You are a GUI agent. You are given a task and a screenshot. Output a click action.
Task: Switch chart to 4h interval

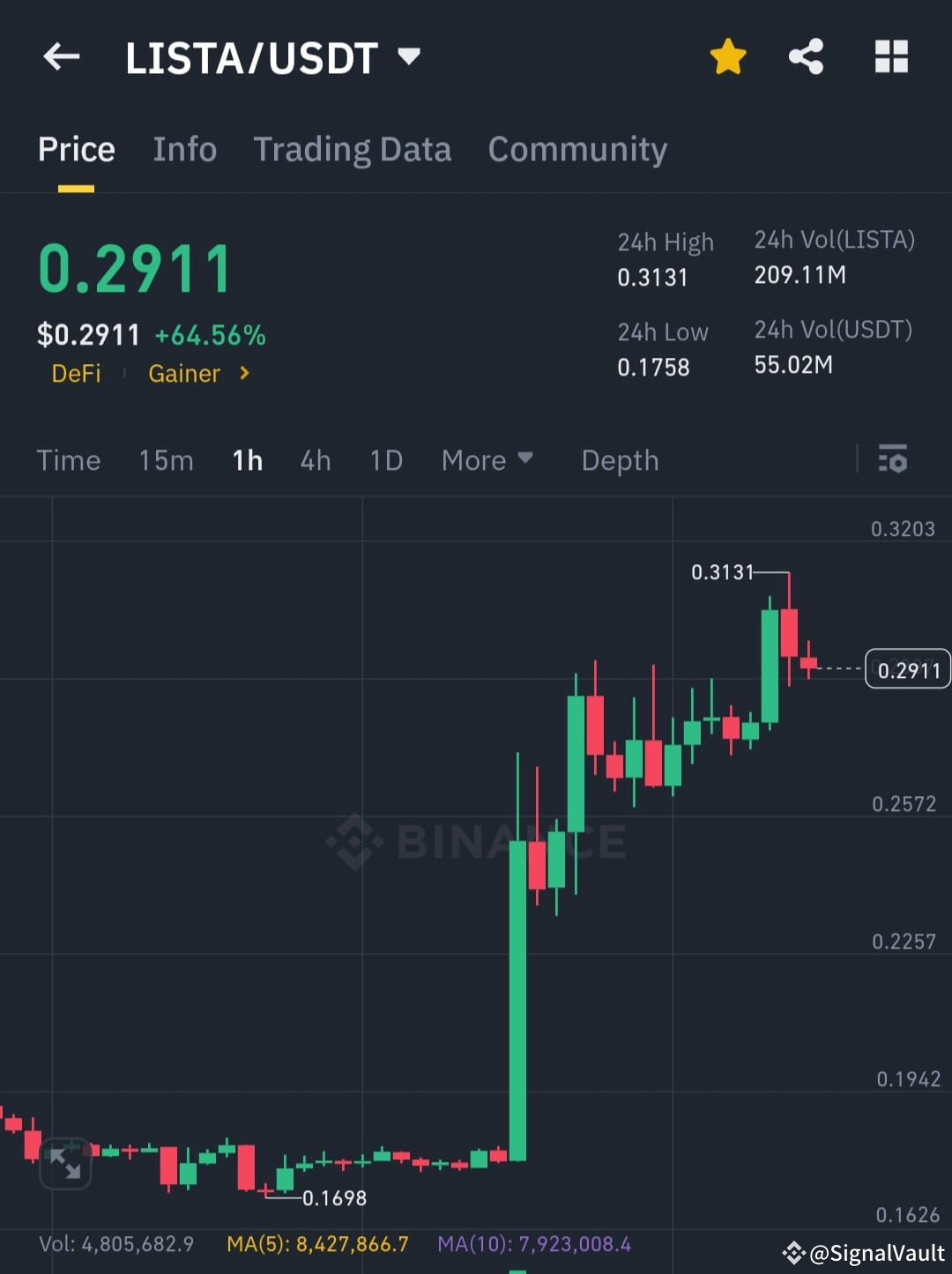click(x=315, y=459)
